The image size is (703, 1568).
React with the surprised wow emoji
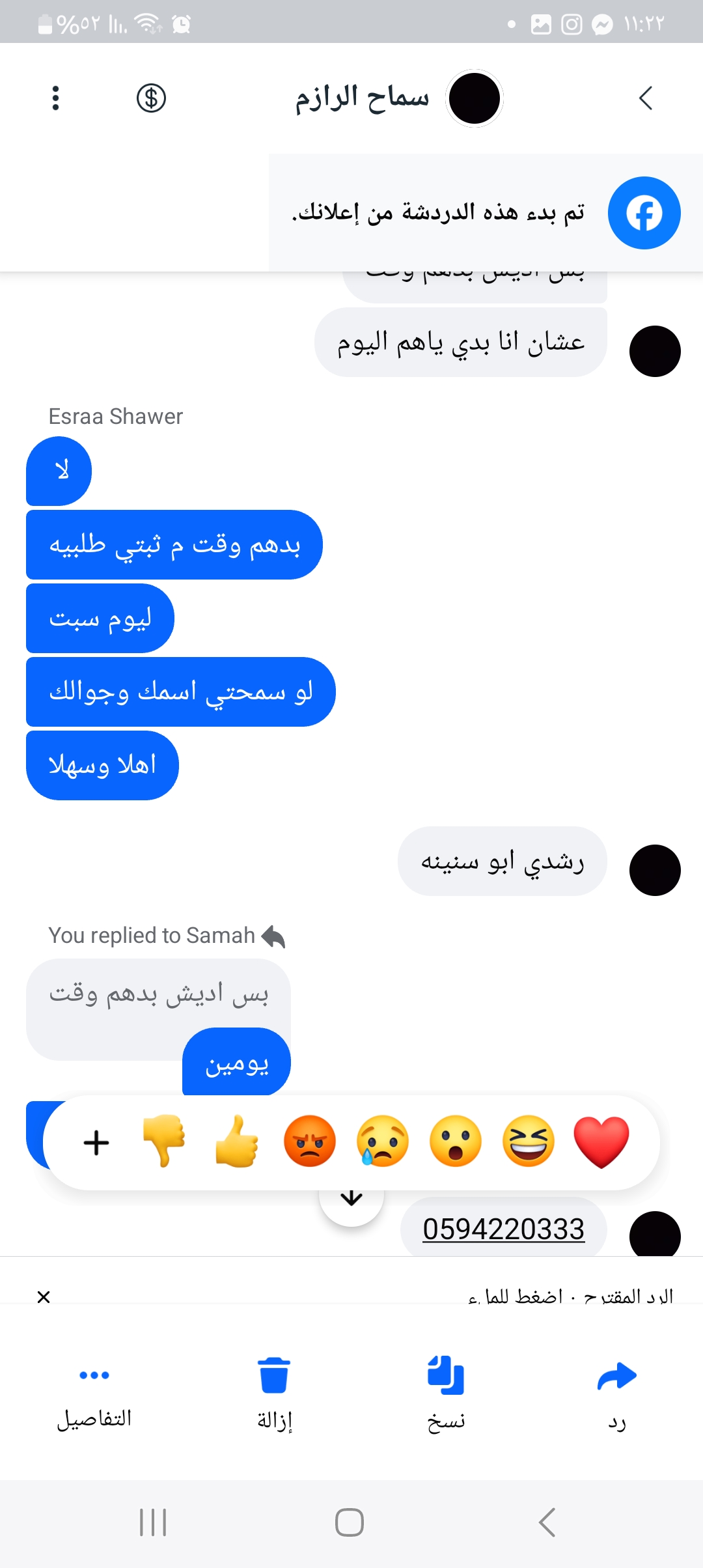[455, 1142]
